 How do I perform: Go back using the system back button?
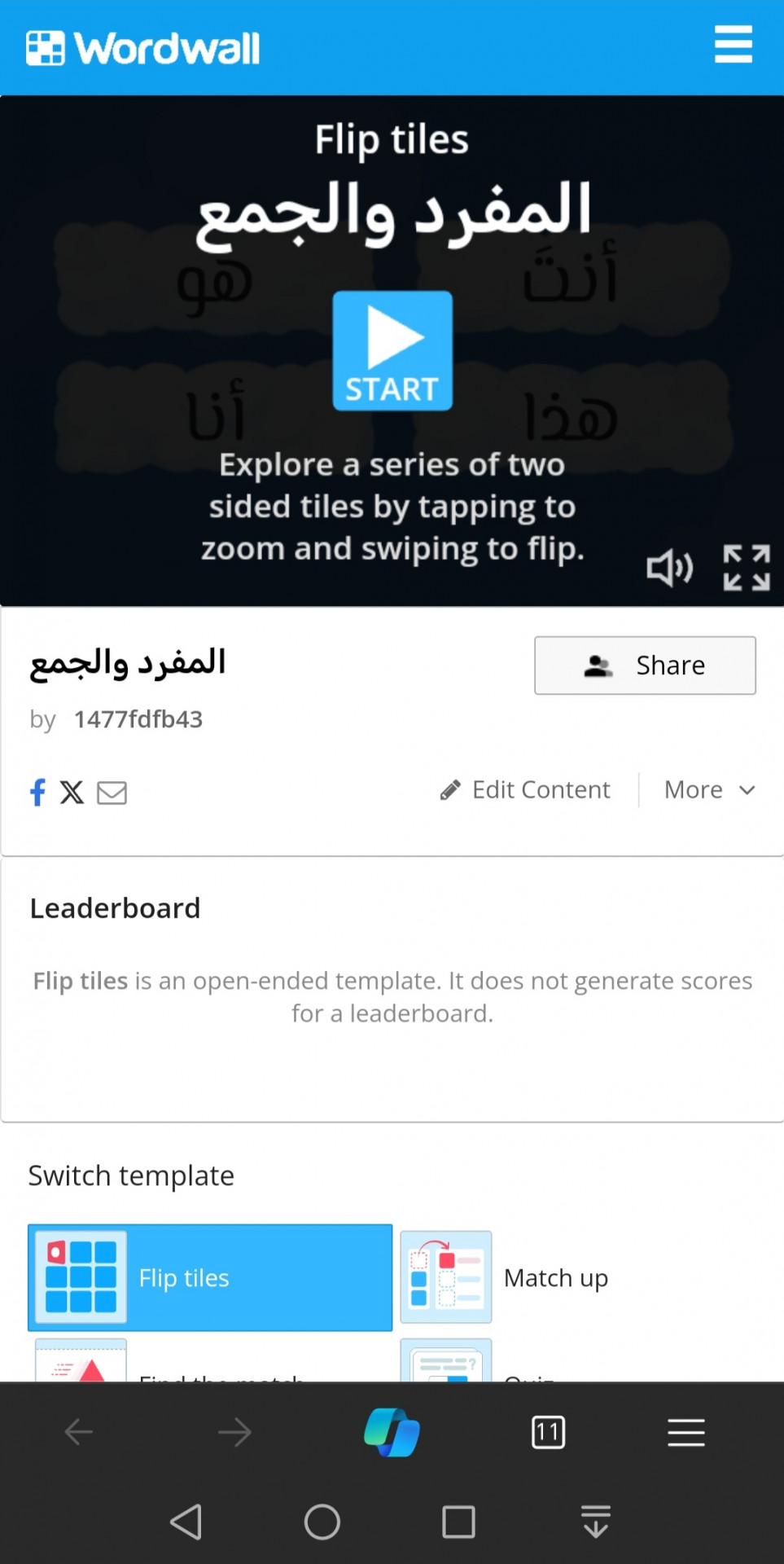coord(186,1522)
